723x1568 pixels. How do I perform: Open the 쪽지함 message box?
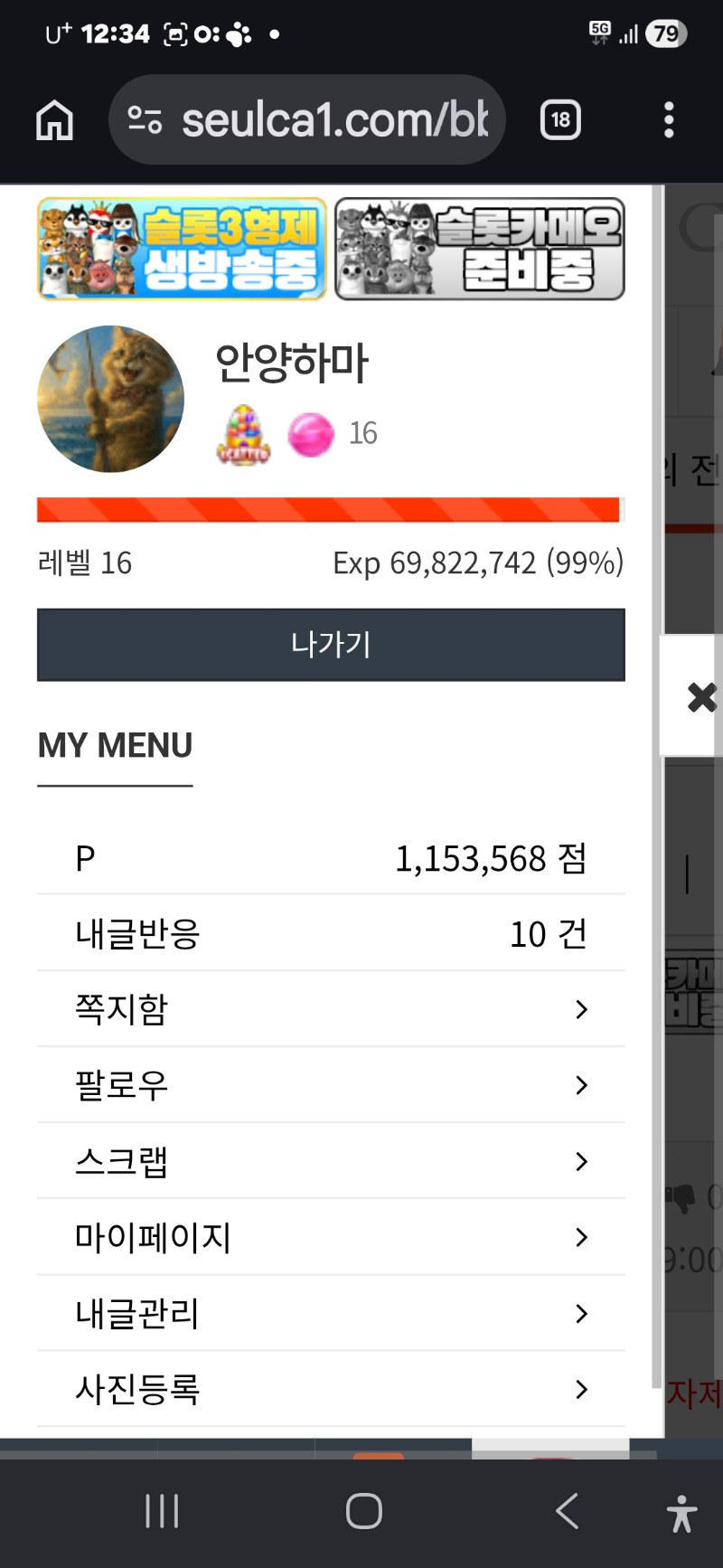(x=331, y=1009)
